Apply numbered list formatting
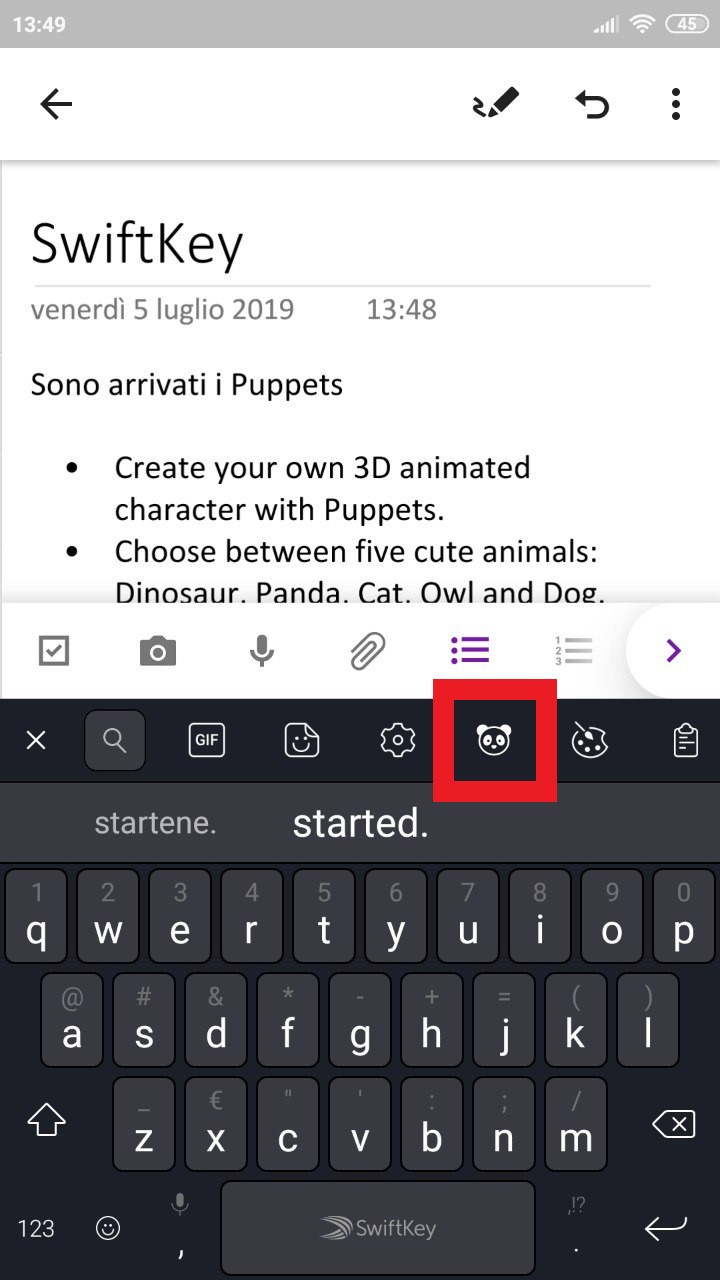The height and width of the screenshot is (1280, 720). (x=574, y=650)
